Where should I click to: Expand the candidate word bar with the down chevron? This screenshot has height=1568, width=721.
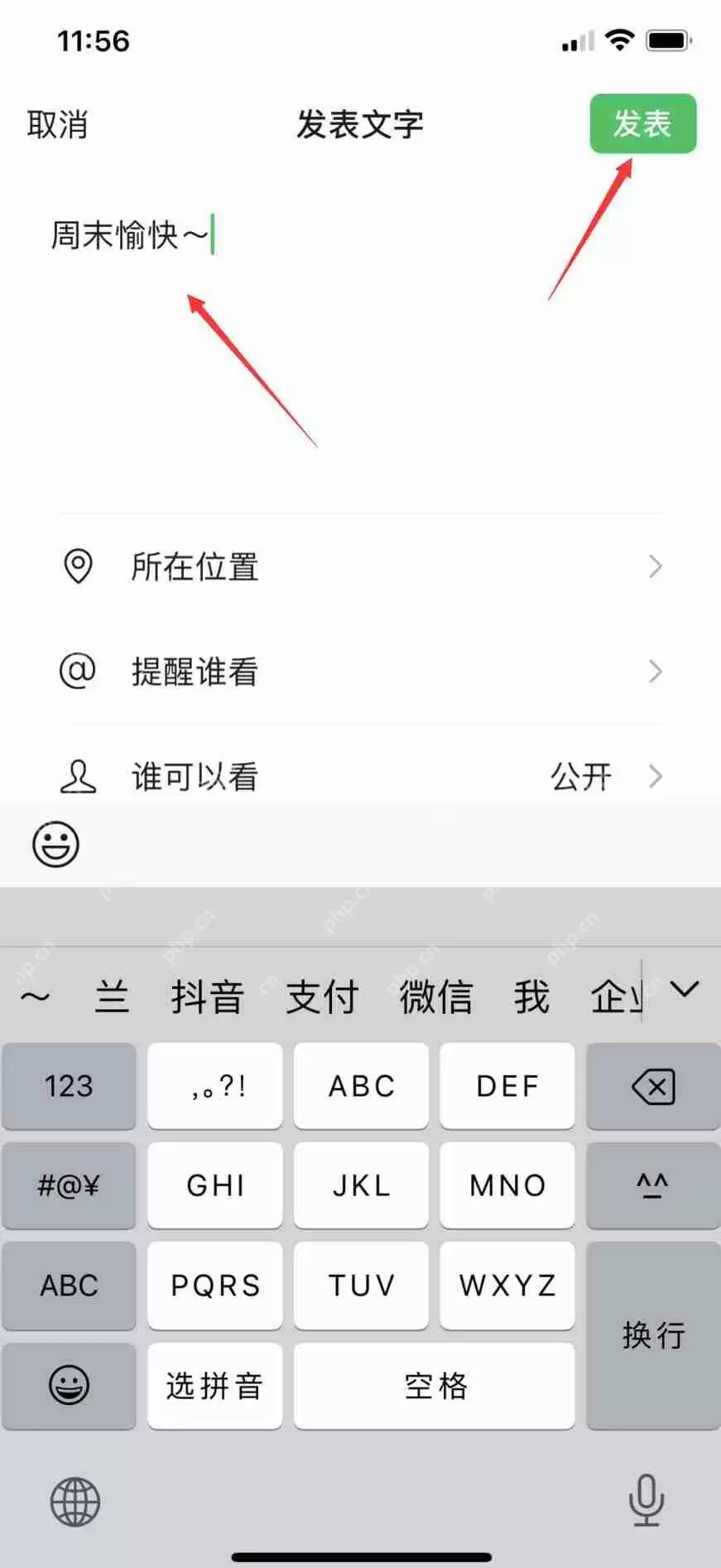683,991
